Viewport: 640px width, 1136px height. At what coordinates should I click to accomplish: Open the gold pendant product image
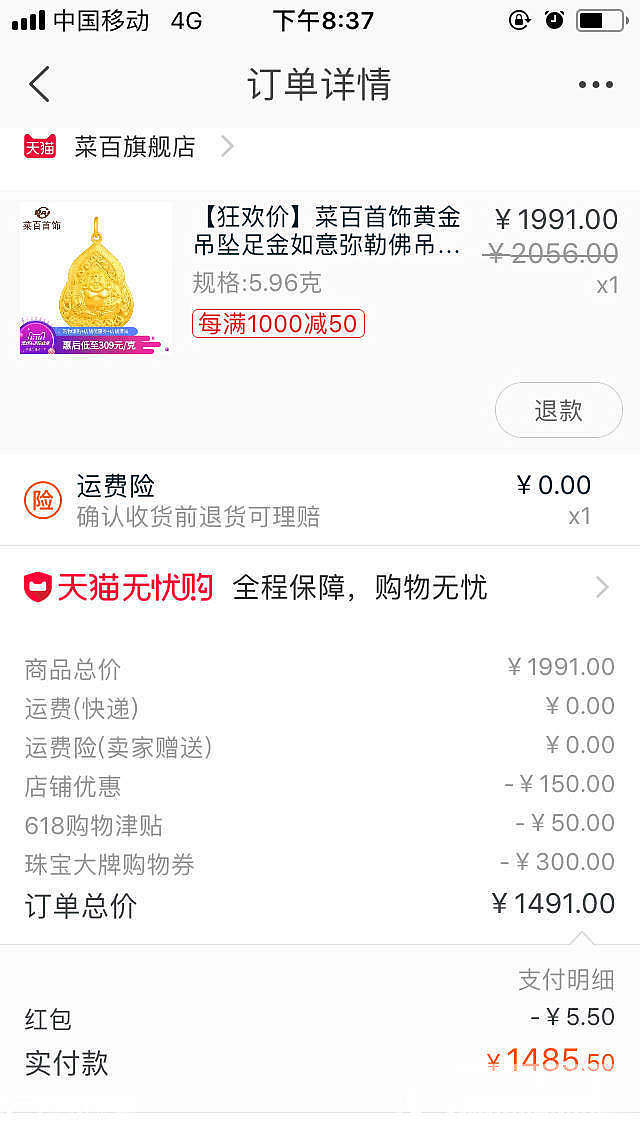pos(95,279)
